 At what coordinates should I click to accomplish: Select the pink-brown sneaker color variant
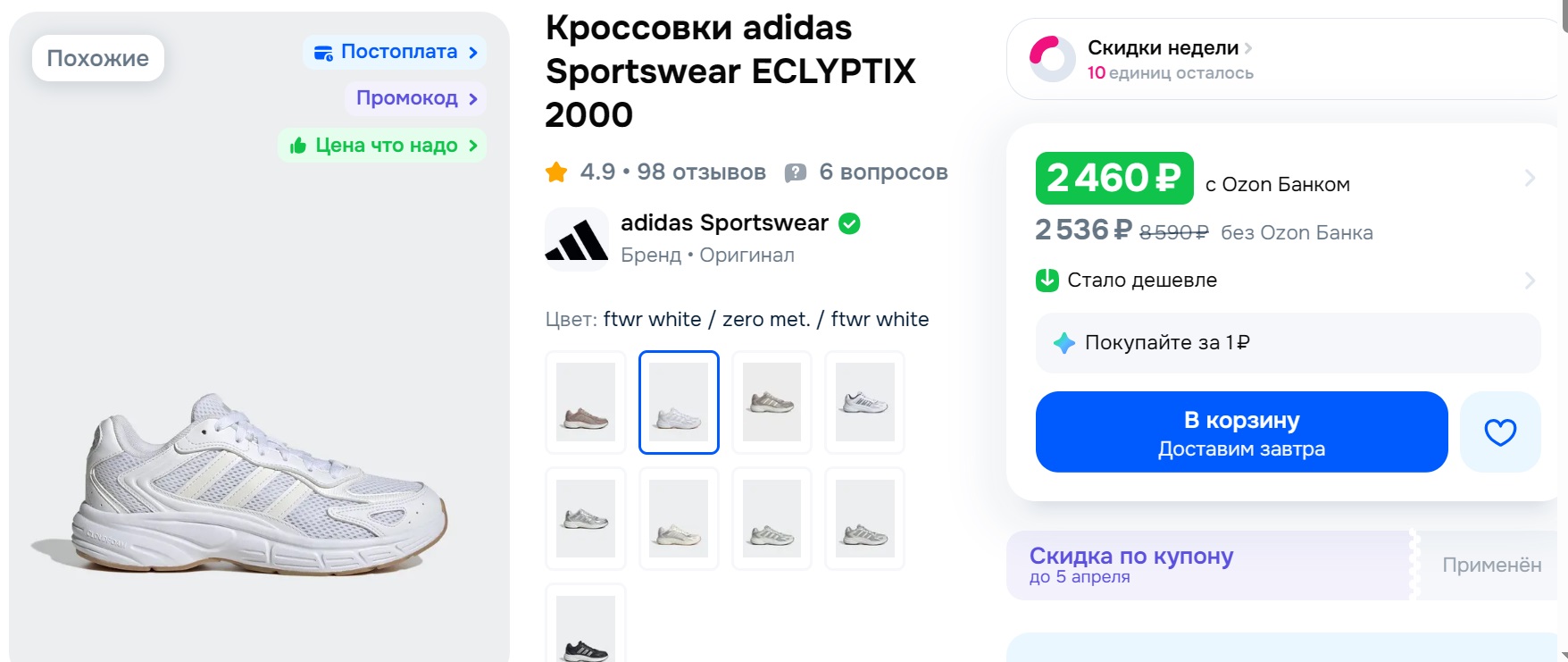pyautogui.click(x=586, y=402)
